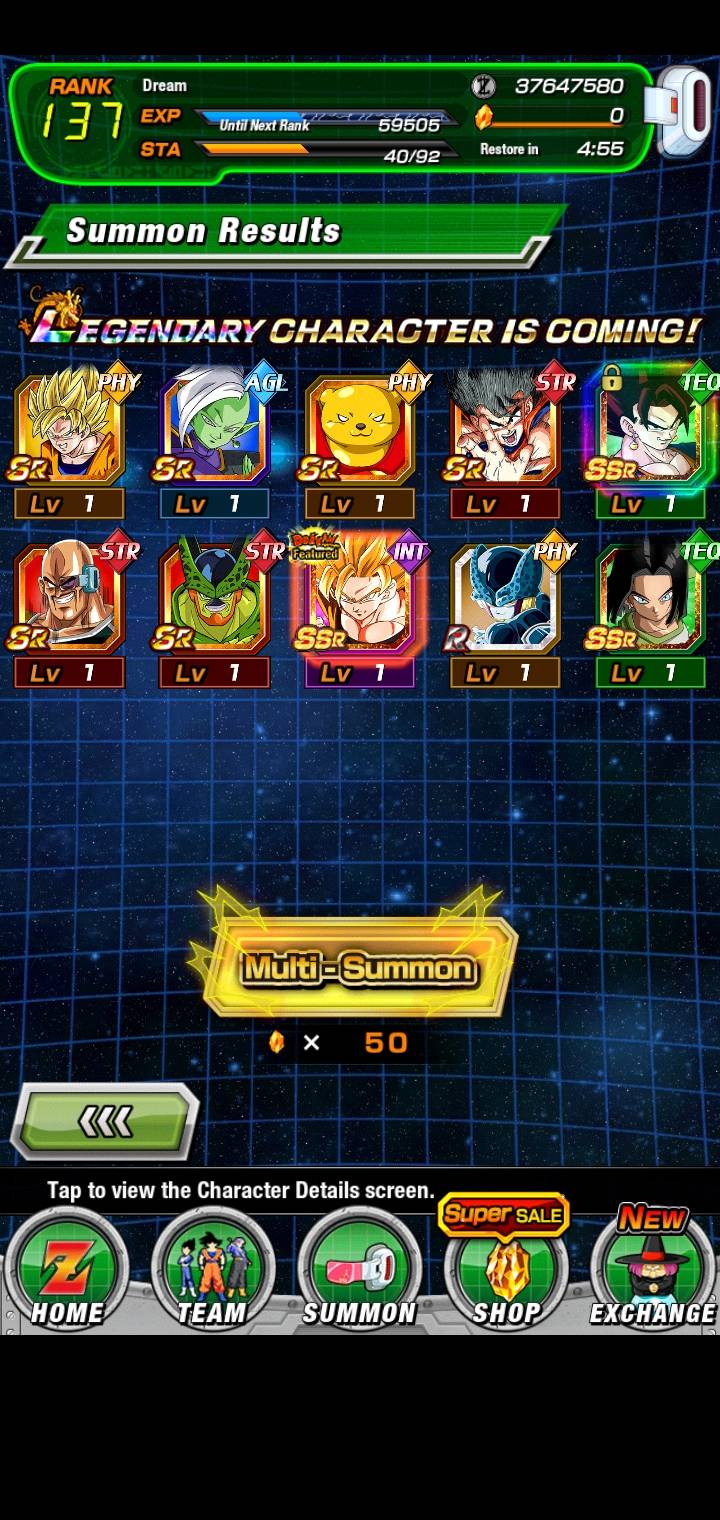This screenshot has width=720, height=1520.
Task: Switch to the TEAM tab
Action: tap(212, 1270)
